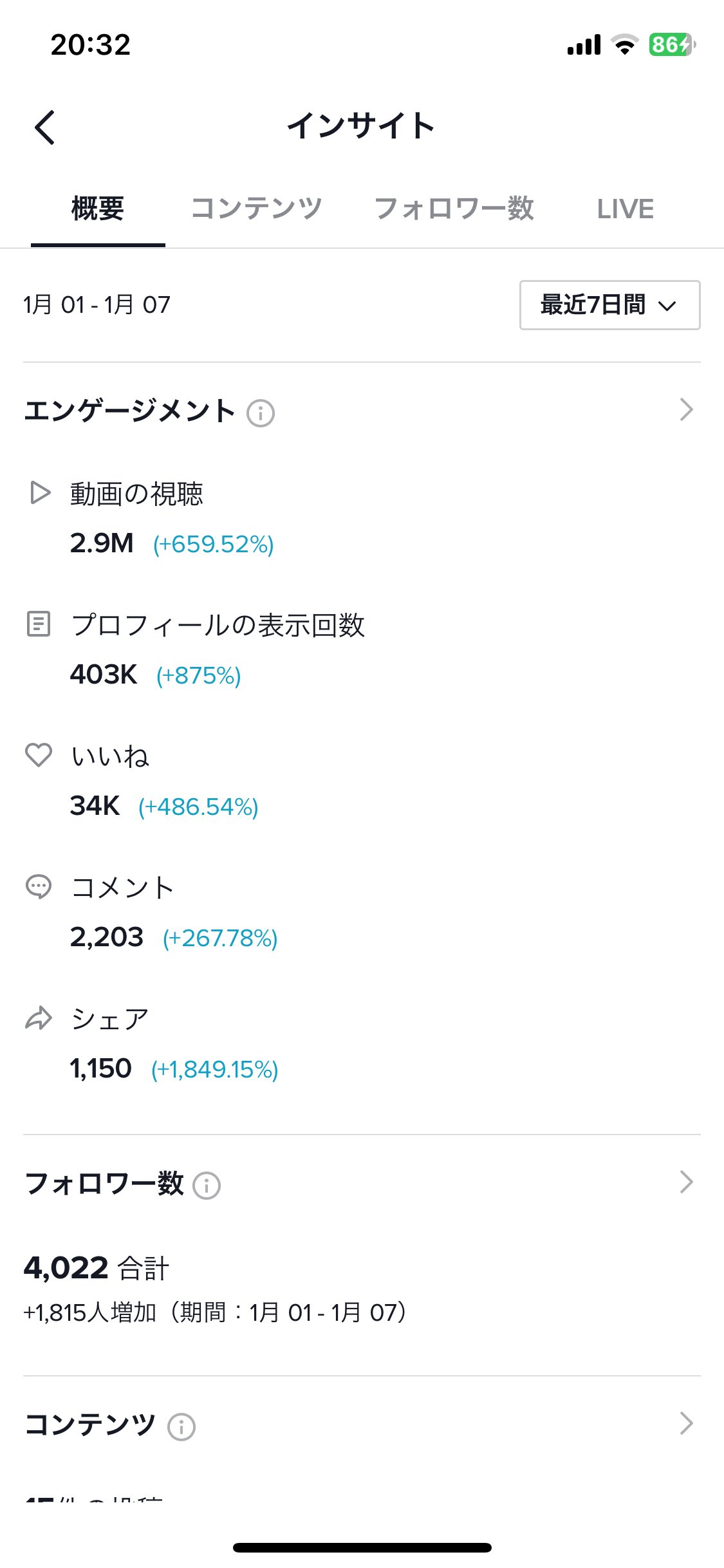The width and height of the screenshot is (724, 1568).
Task: Open the 最近7日間 date range dropdown
Action: click(609, 305)
